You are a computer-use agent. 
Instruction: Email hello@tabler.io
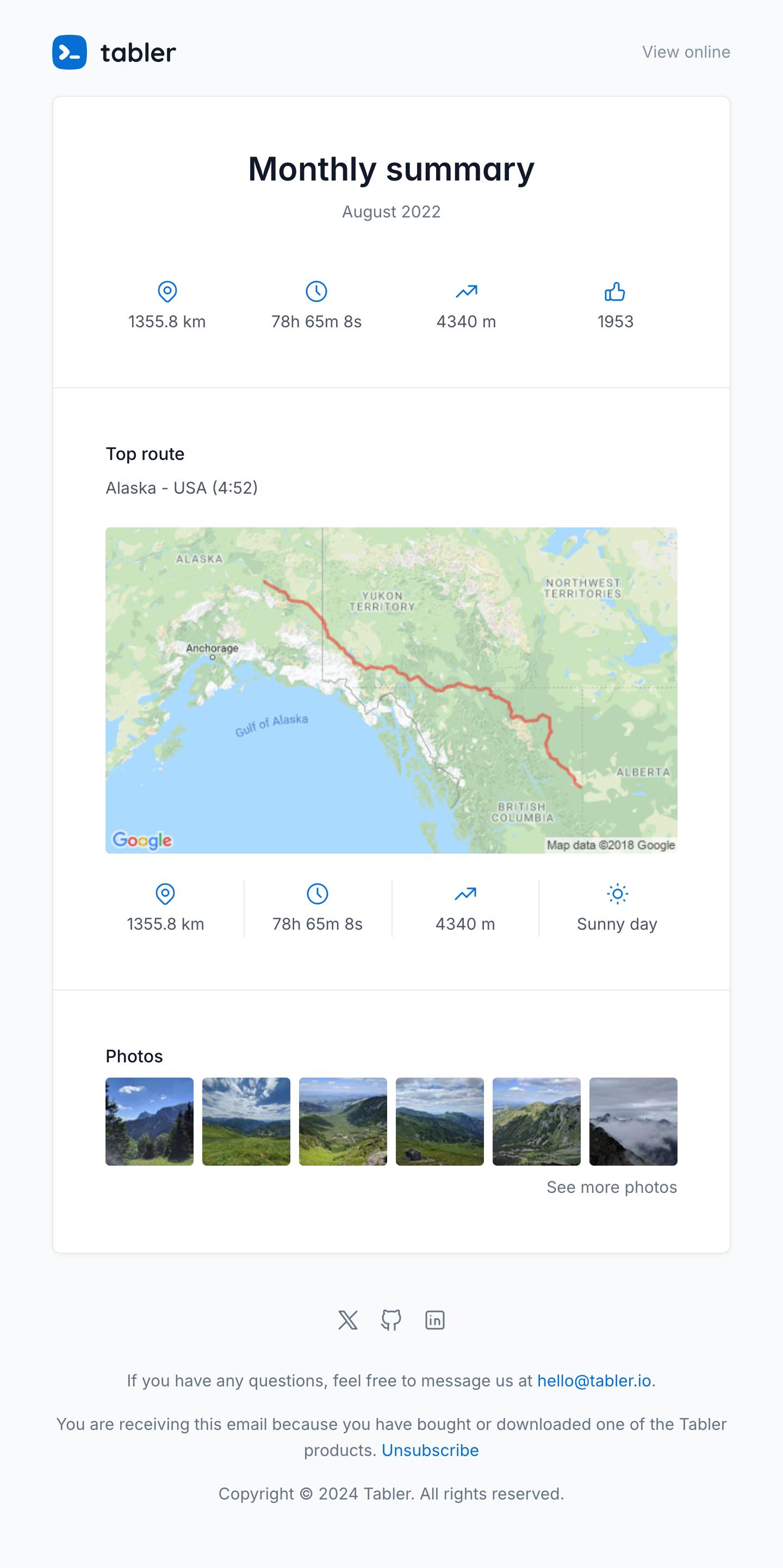click(594, 1380)
